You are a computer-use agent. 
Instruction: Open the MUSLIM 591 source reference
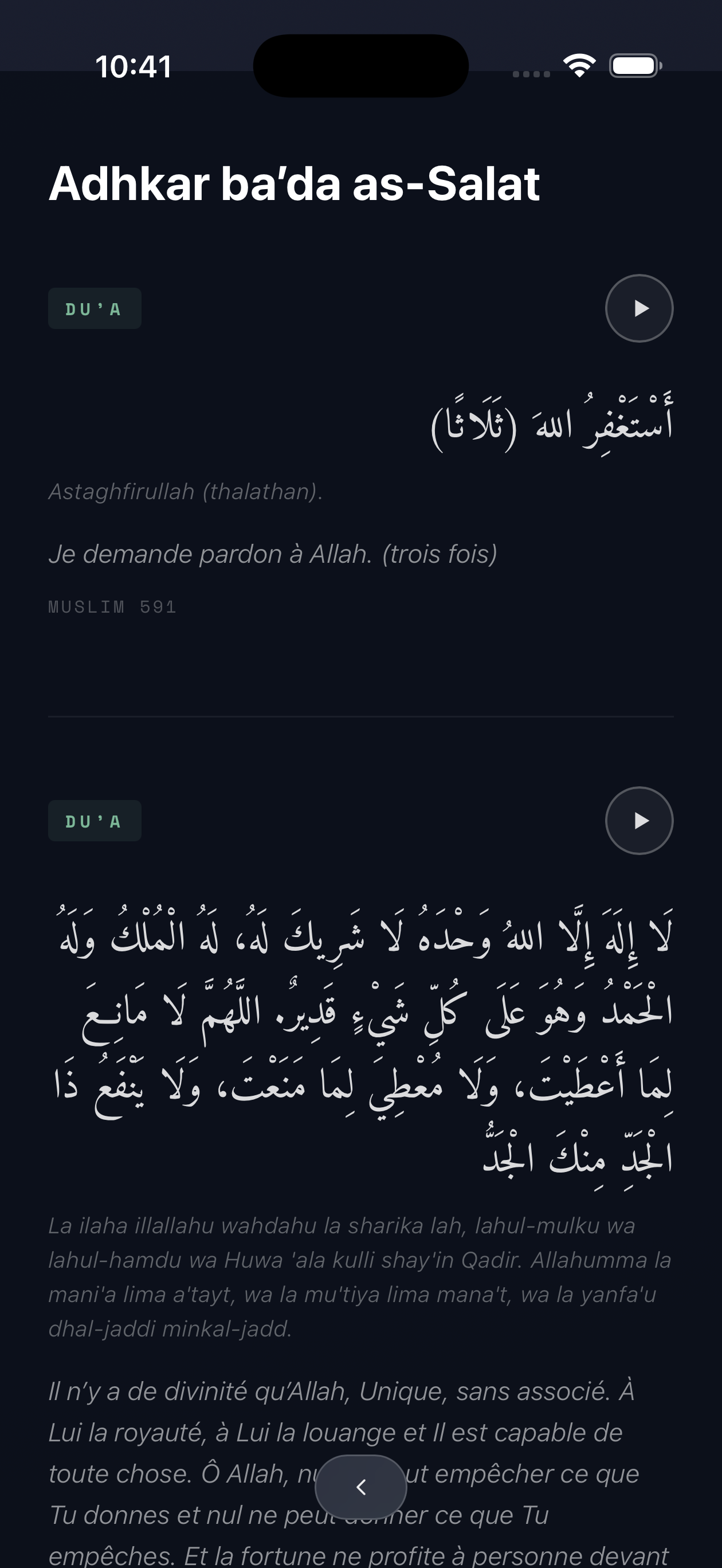(x=112, y=606)
